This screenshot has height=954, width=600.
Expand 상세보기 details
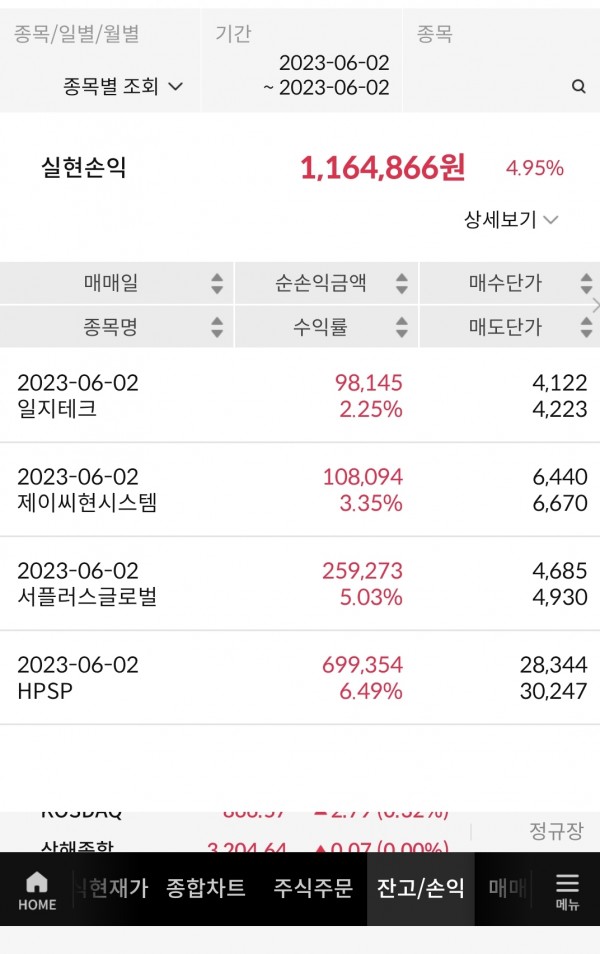[511, 220]
